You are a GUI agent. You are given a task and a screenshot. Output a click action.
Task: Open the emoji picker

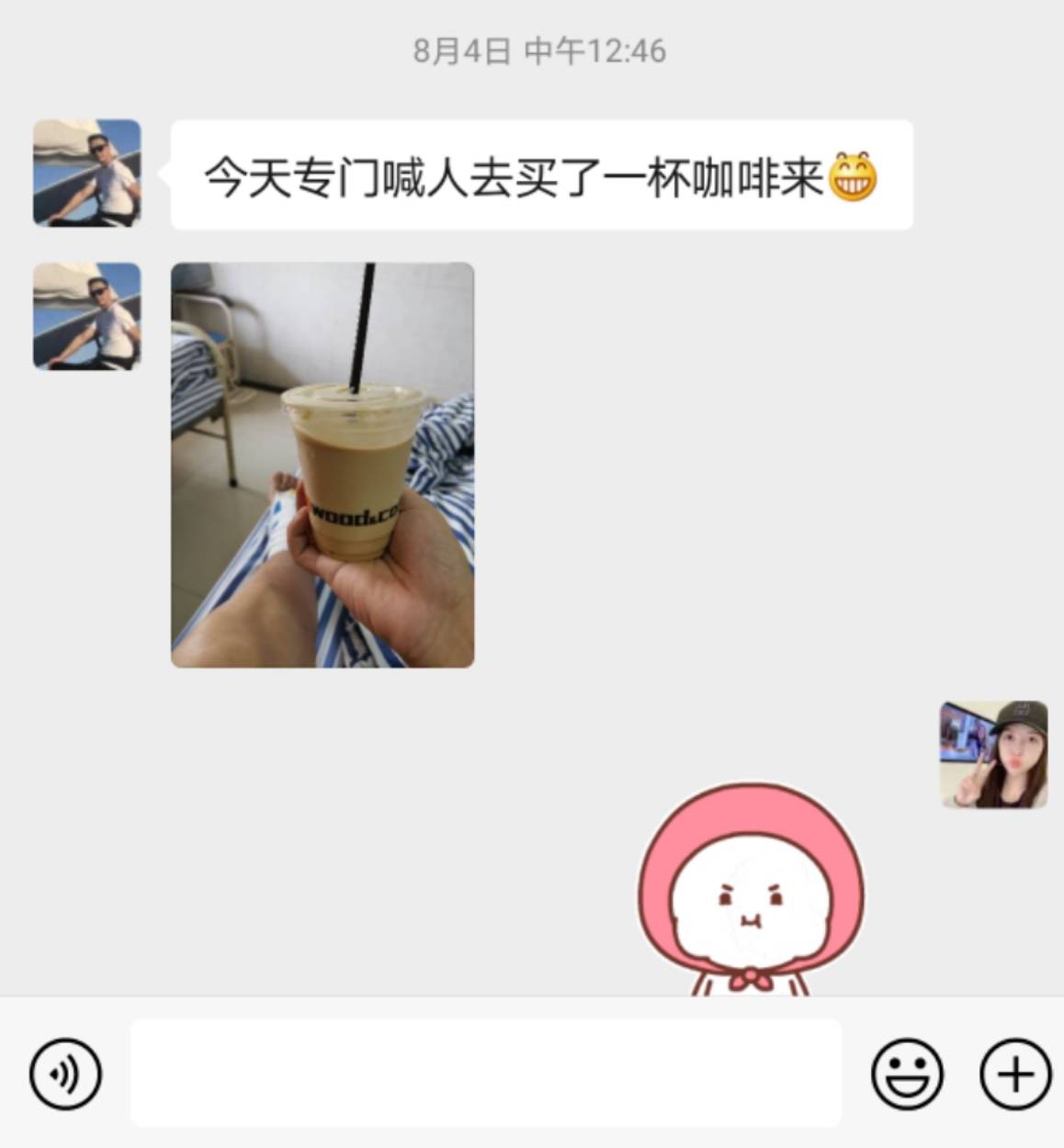pos(907,1074)
